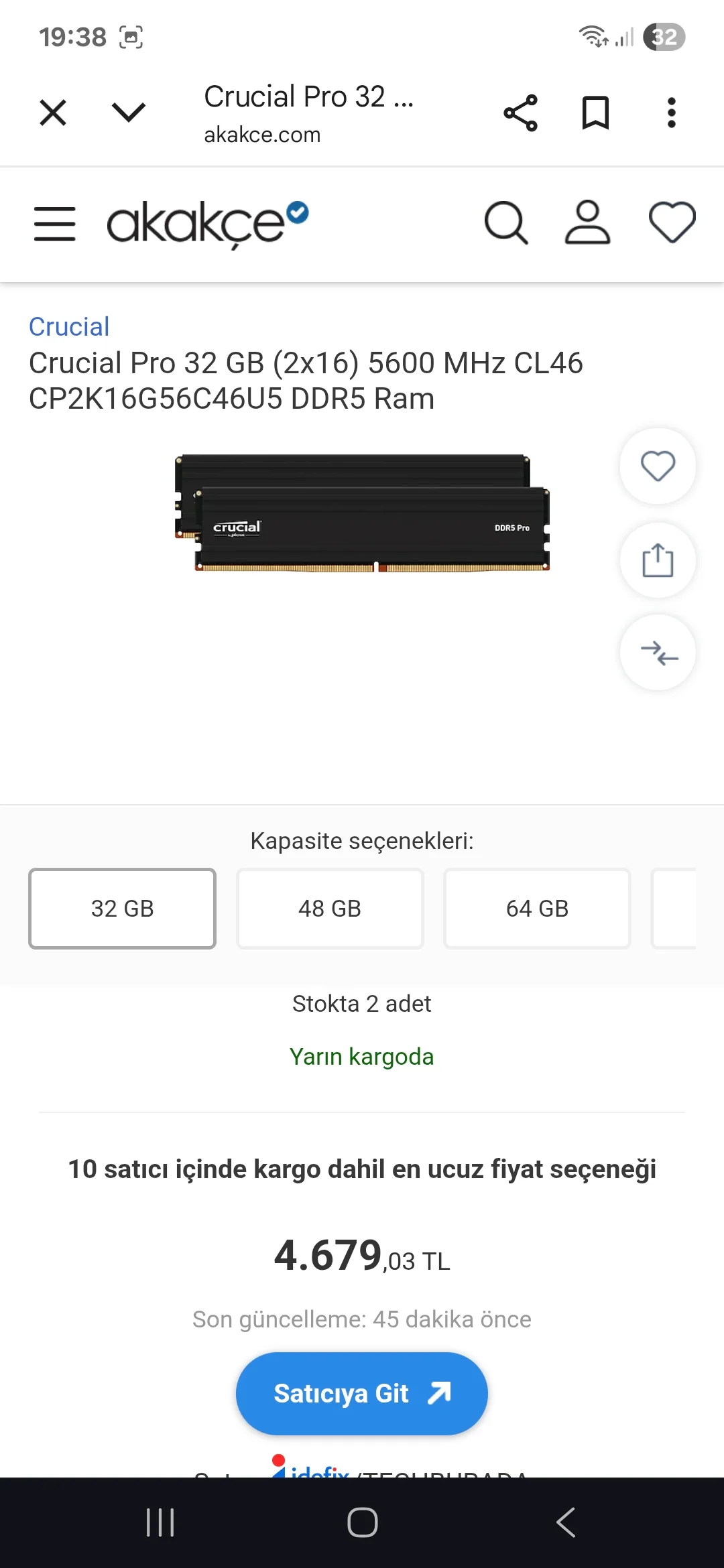
Task: Share this product via the round share button
Action: [658, 560]
